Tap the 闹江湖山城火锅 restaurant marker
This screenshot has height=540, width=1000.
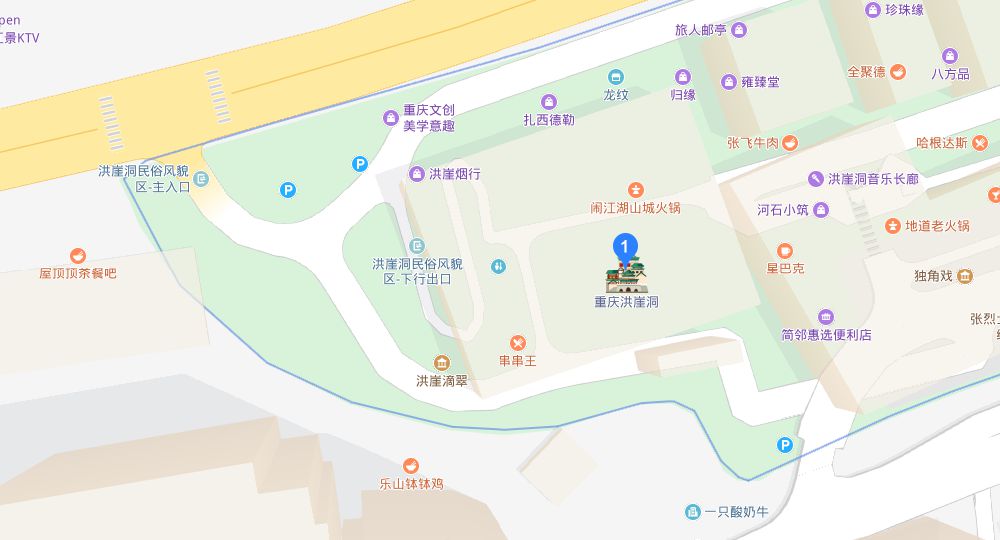[635, 190]
